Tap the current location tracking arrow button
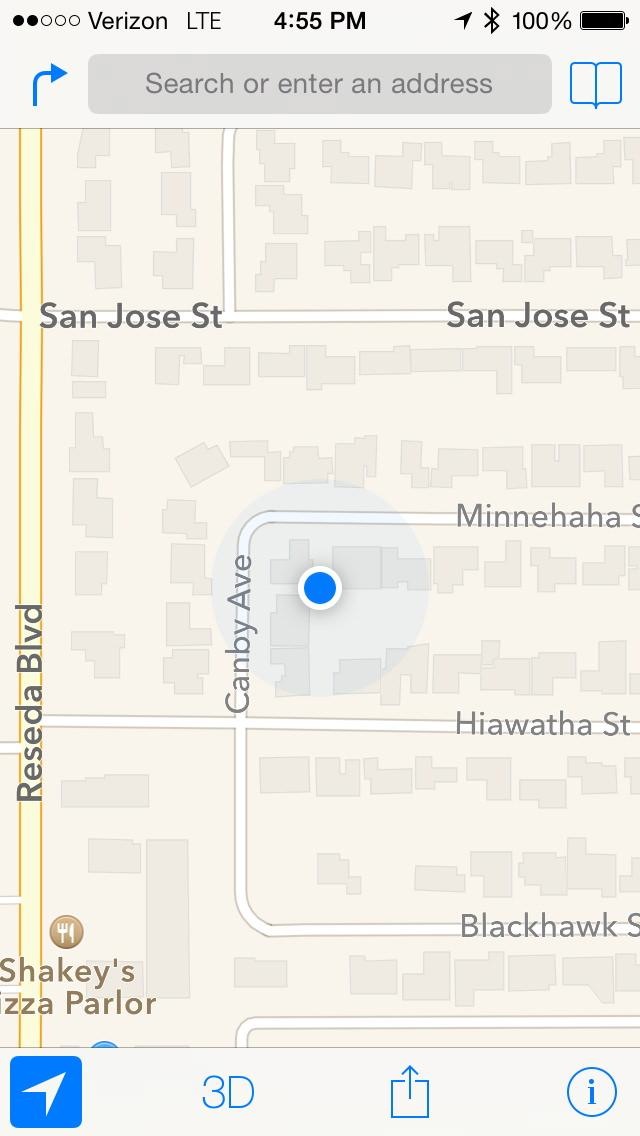 tap(46, 1092)
